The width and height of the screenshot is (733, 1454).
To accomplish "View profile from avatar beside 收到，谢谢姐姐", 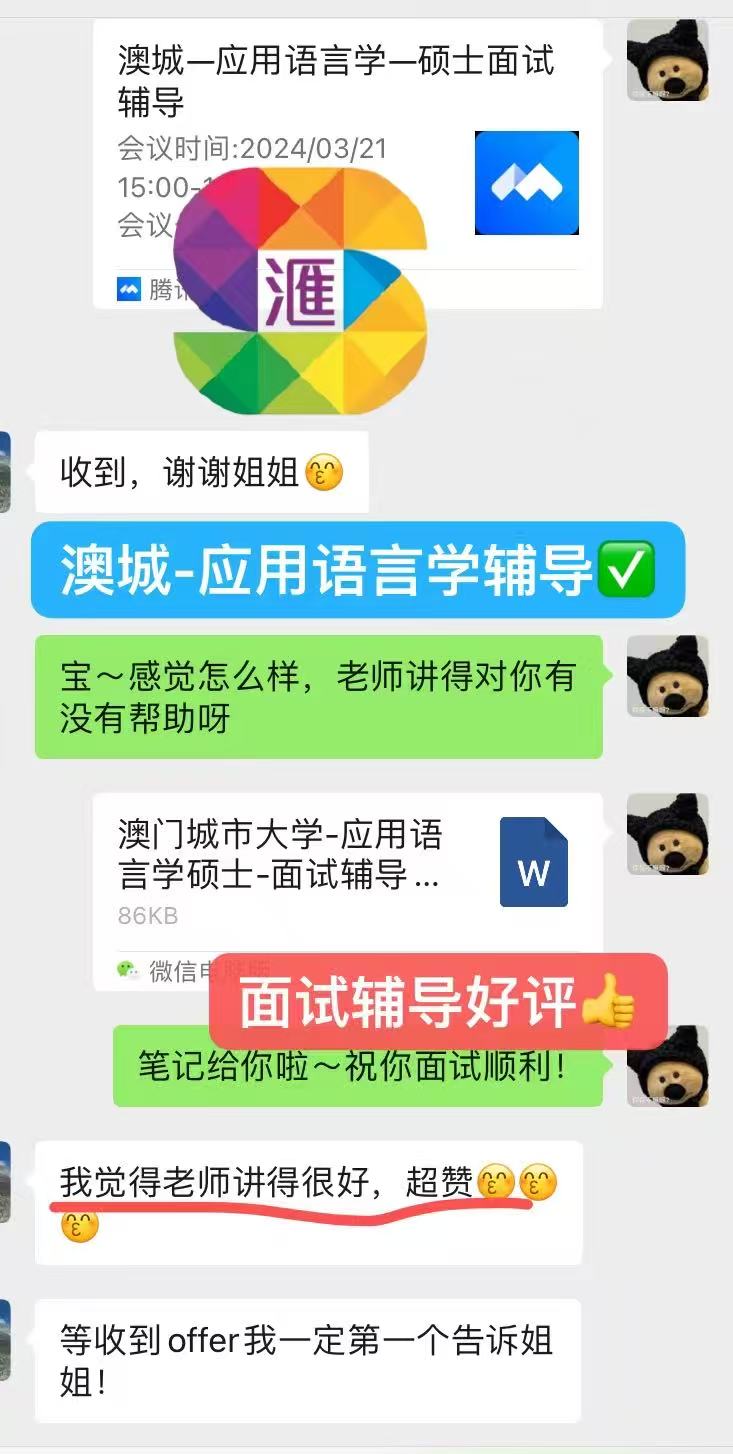I will pos(5,472).
